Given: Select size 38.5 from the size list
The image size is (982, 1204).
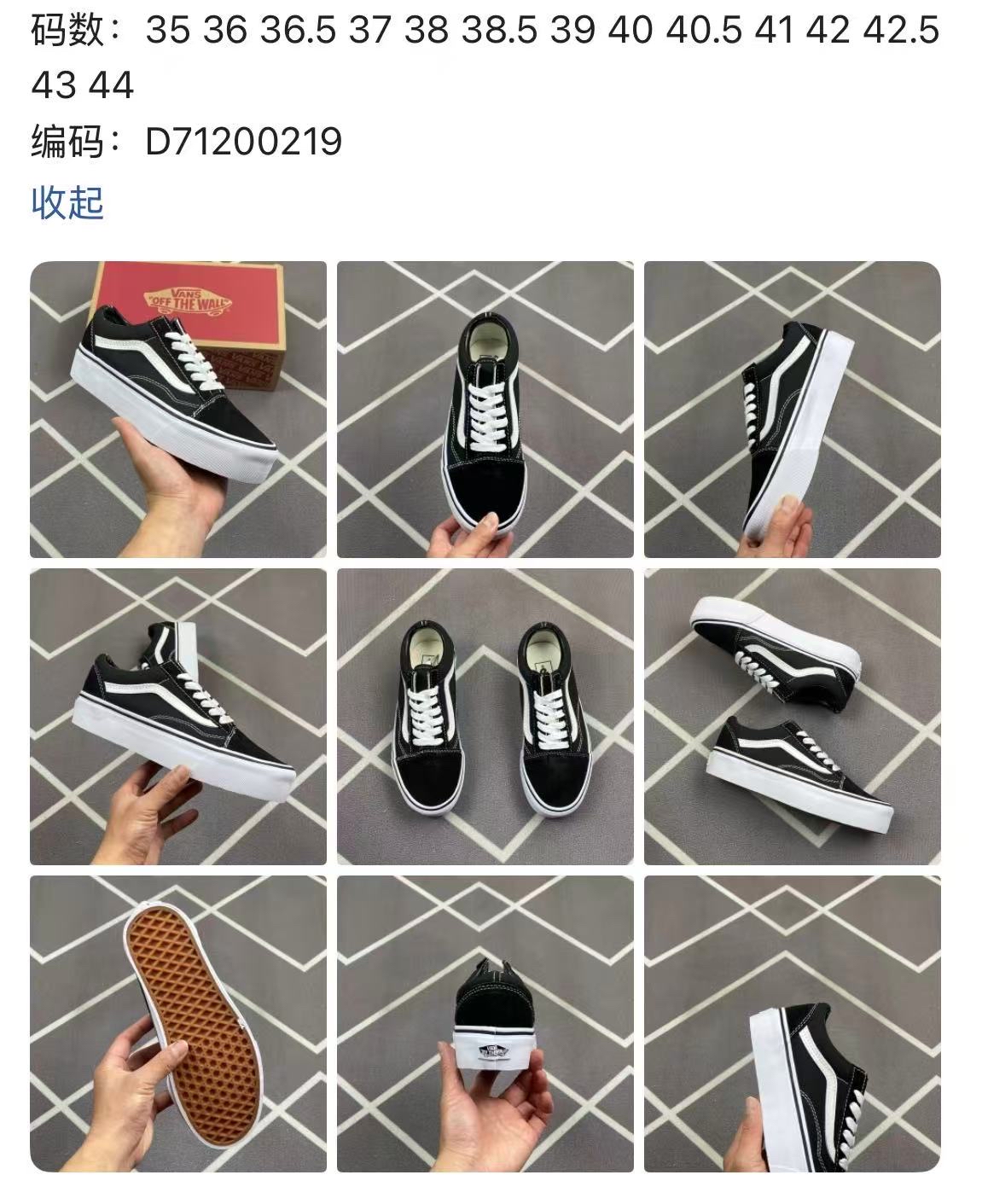Looking at the screenshot, I should pos(498,34).
